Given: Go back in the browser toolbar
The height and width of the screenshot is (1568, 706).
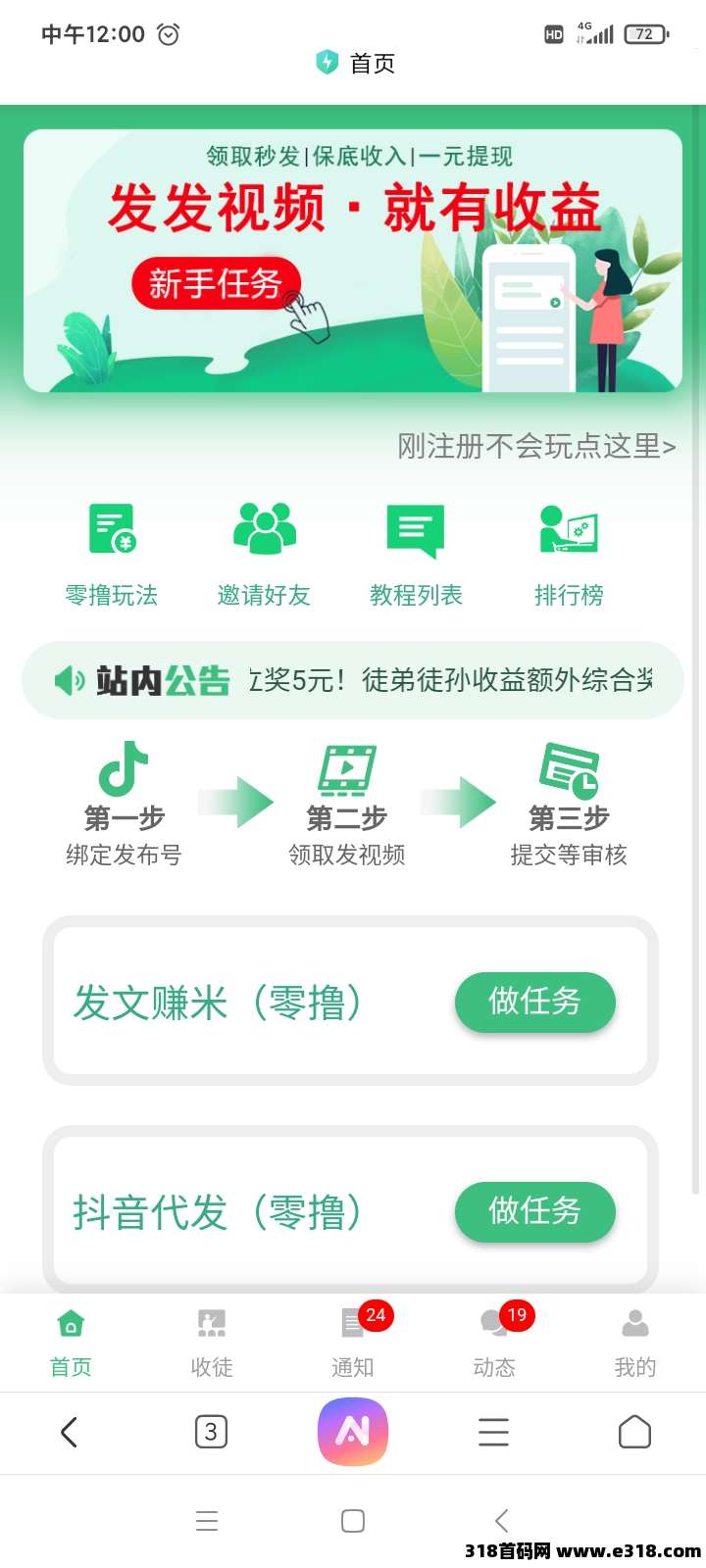Looking at the screenshot, I should 69,1433.
